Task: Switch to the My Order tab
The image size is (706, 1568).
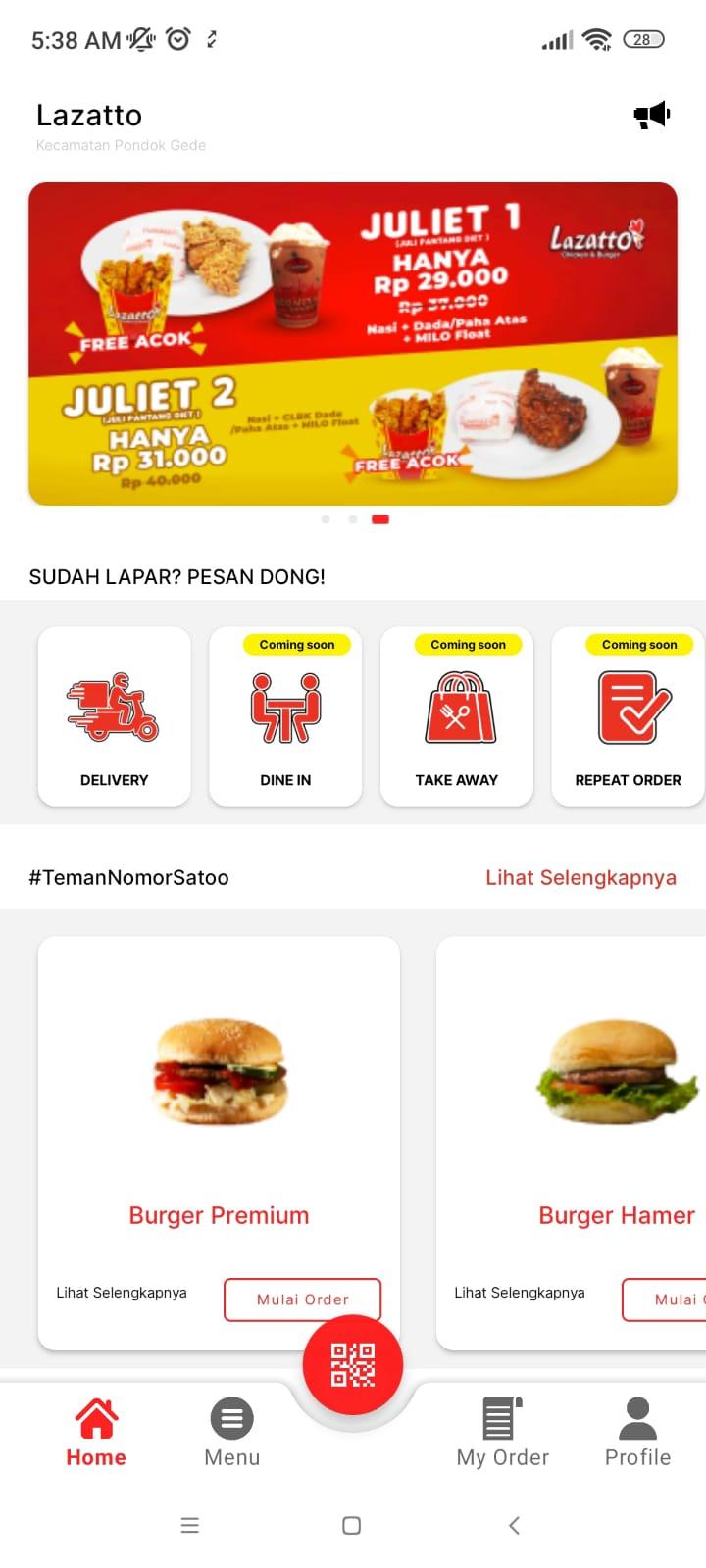Action: pyautogui.click(x=503, y=1432)
